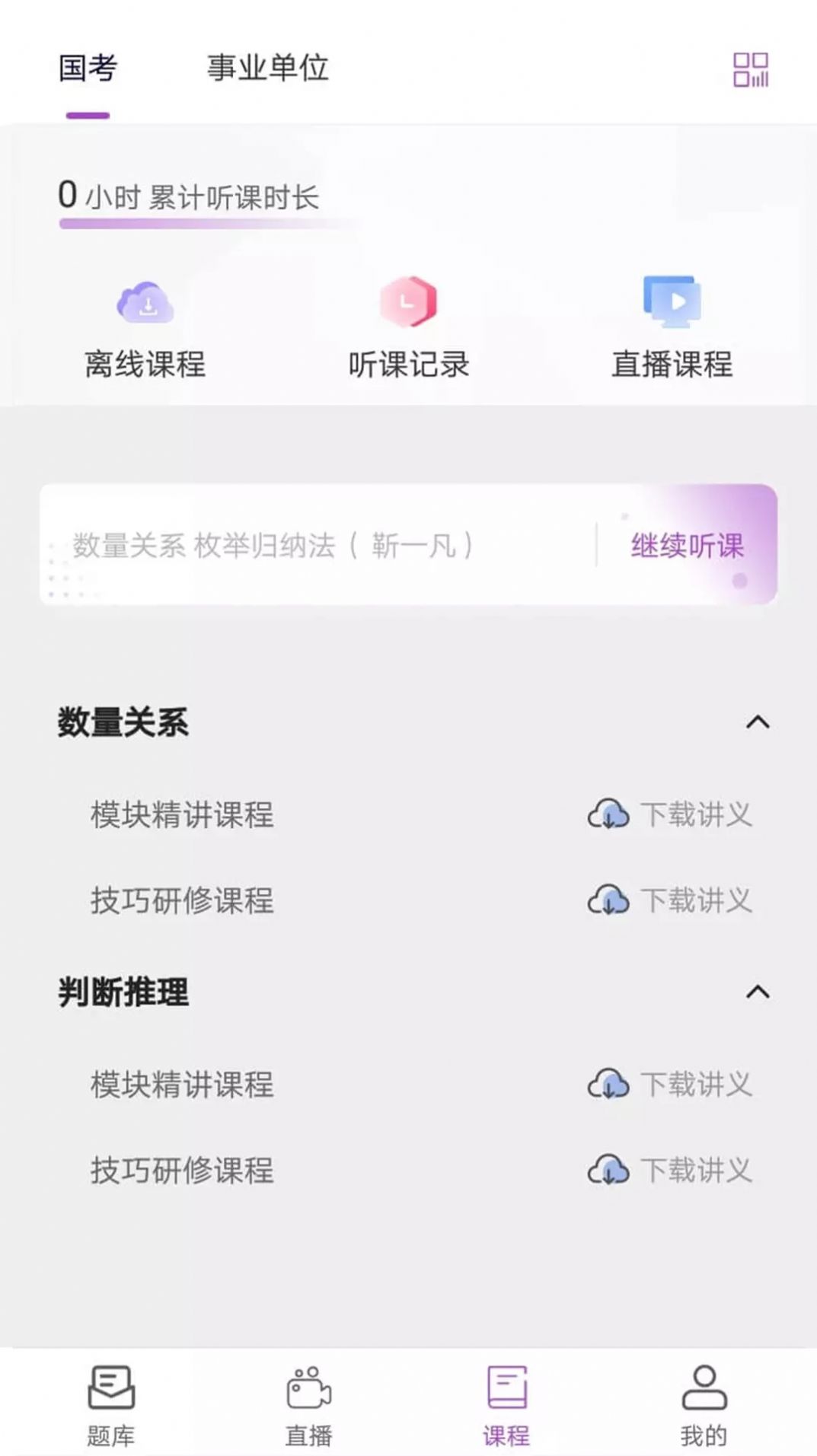Screen dimensions: 817x1456
Task: Click the cloud download icon for 数量关系 模块精讲课程
Action: click(x=608, y=814)
